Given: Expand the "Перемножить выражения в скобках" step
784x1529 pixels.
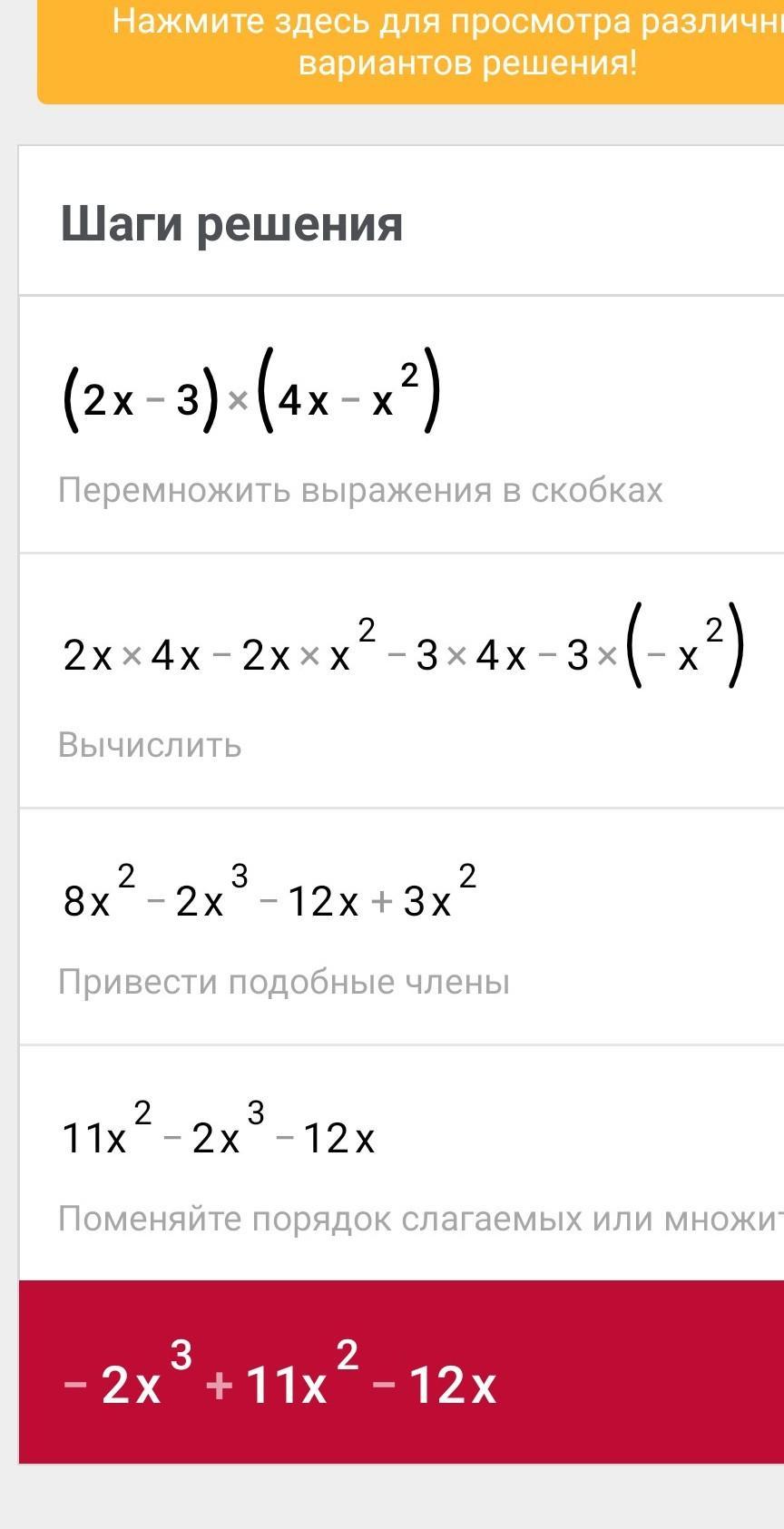Looking at the screenshot, I should click(401, 424).
